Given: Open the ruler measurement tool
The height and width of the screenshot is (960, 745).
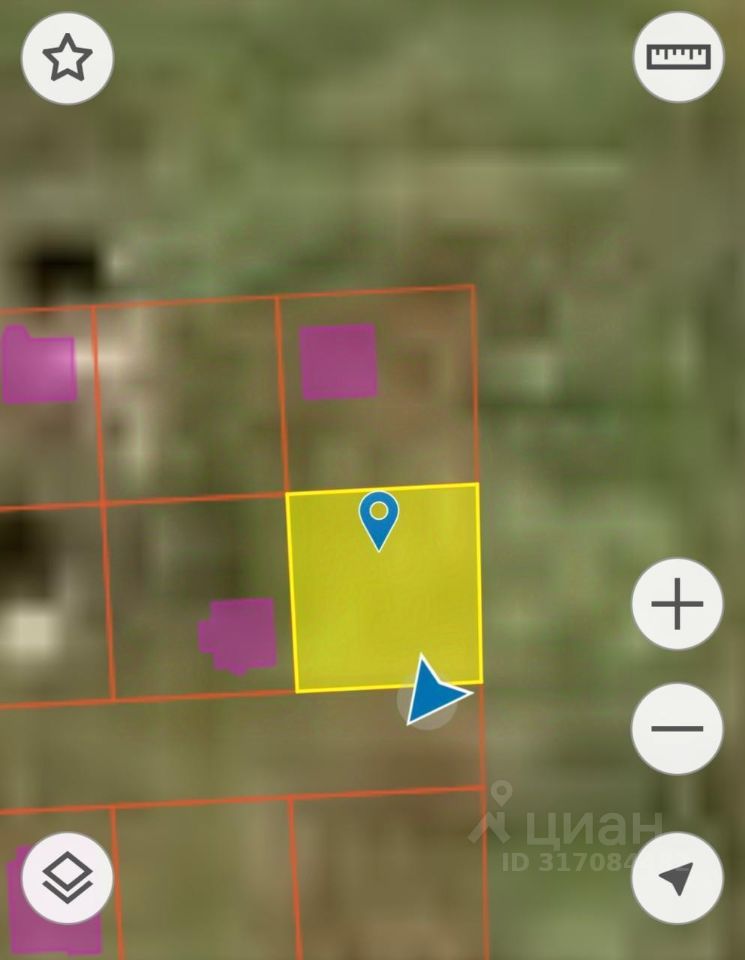Looking at the screenshot, I should click(x=678, y=57).
